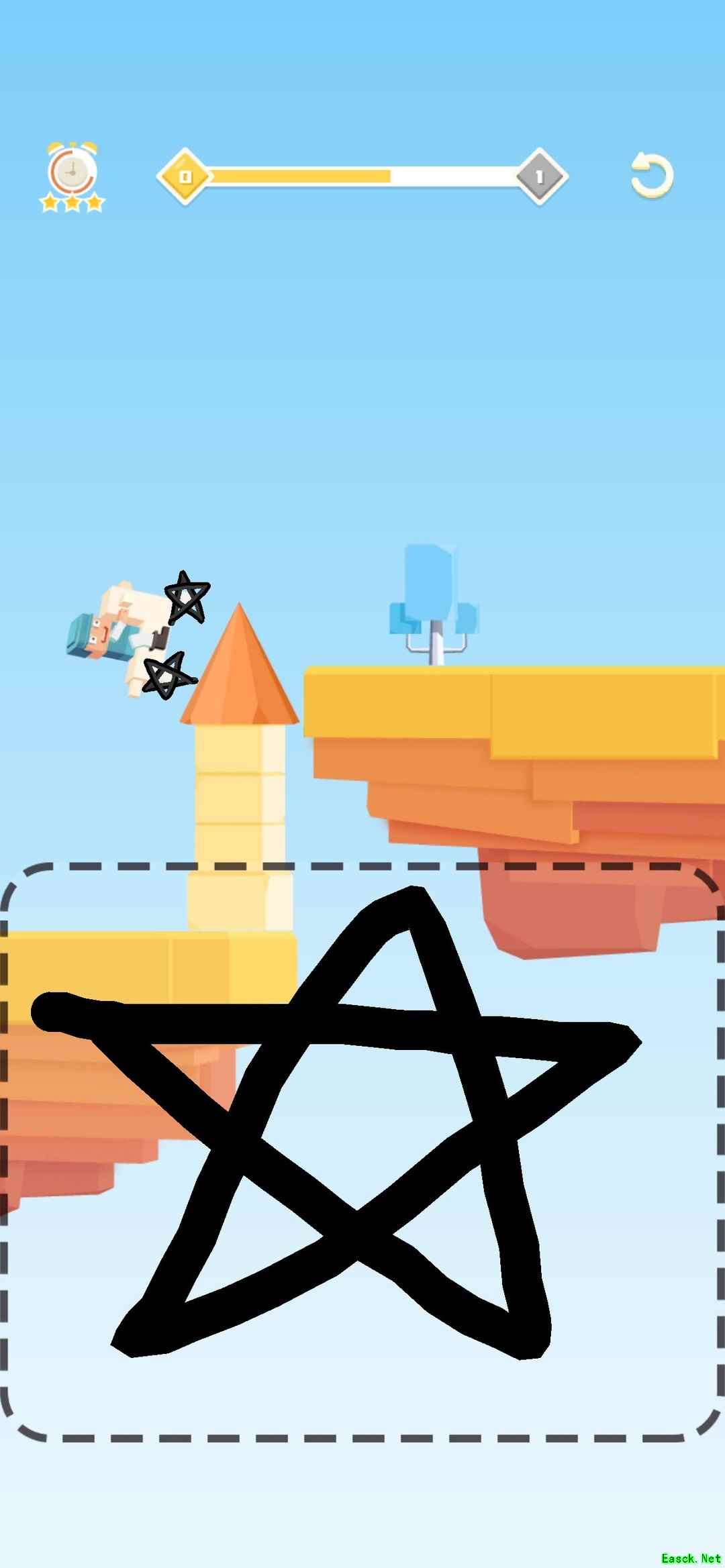Restart the level with the reset arrow
The height and width of the screenshot is (1568, 725).
click(x=651, y=176)
